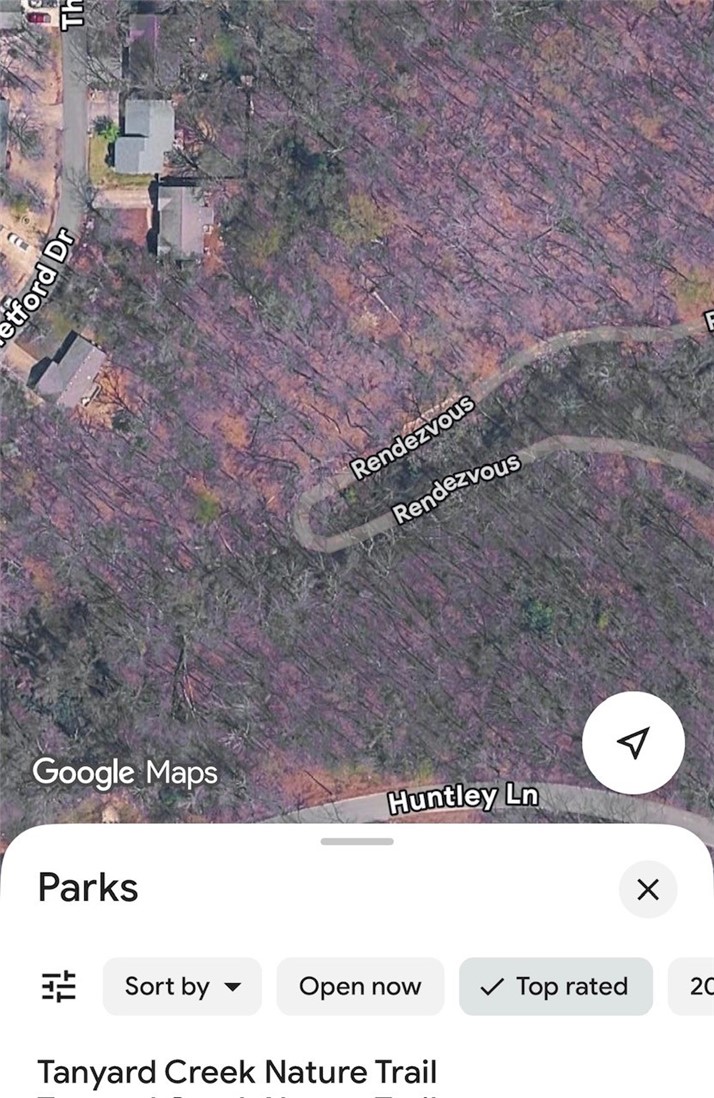This screenshot has width=714, height=1098.
Task: Filter results by Open now
Action: (x=360, y=986)
